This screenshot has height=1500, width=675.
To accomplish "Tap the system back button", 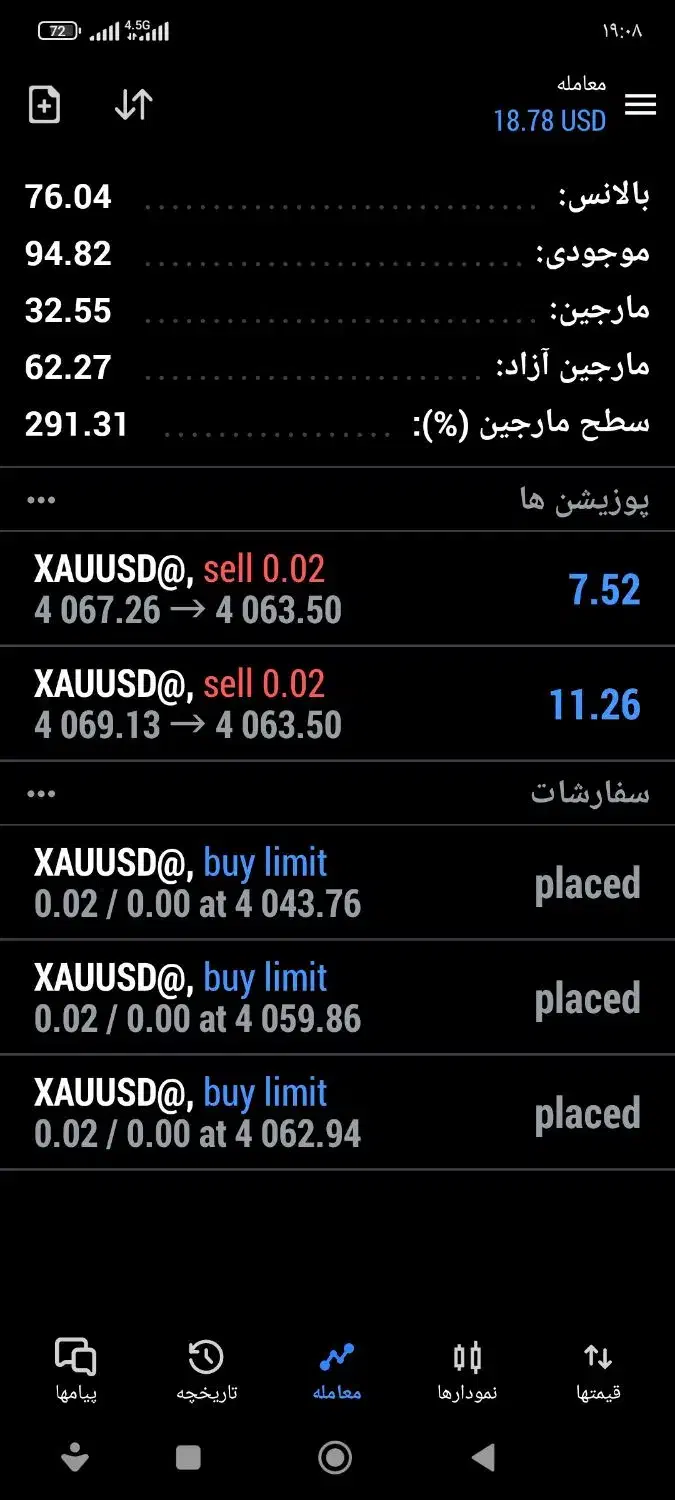I will pyautogui.click(x=484, y=1458).
